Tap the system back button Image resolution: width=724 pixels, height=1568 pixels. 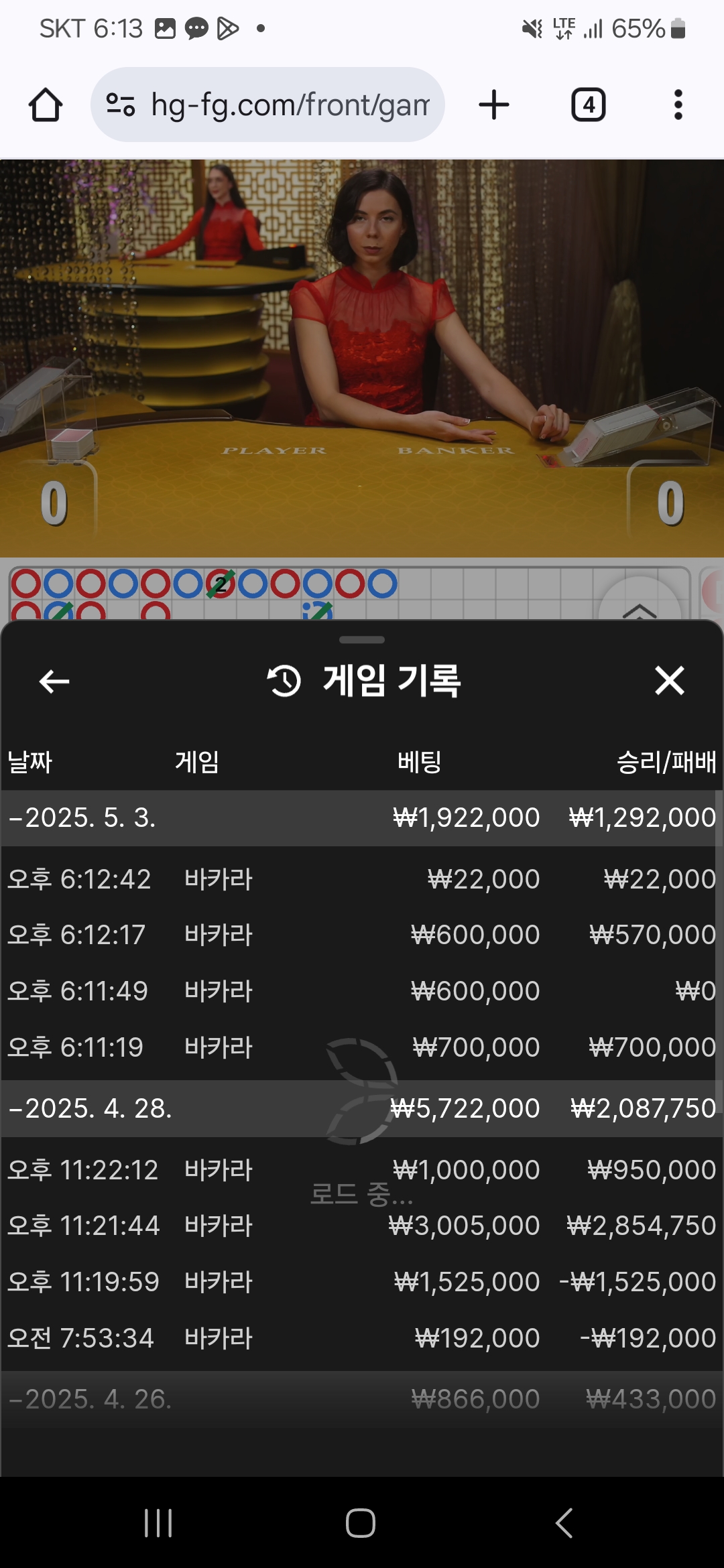(x=564, y=1523)
